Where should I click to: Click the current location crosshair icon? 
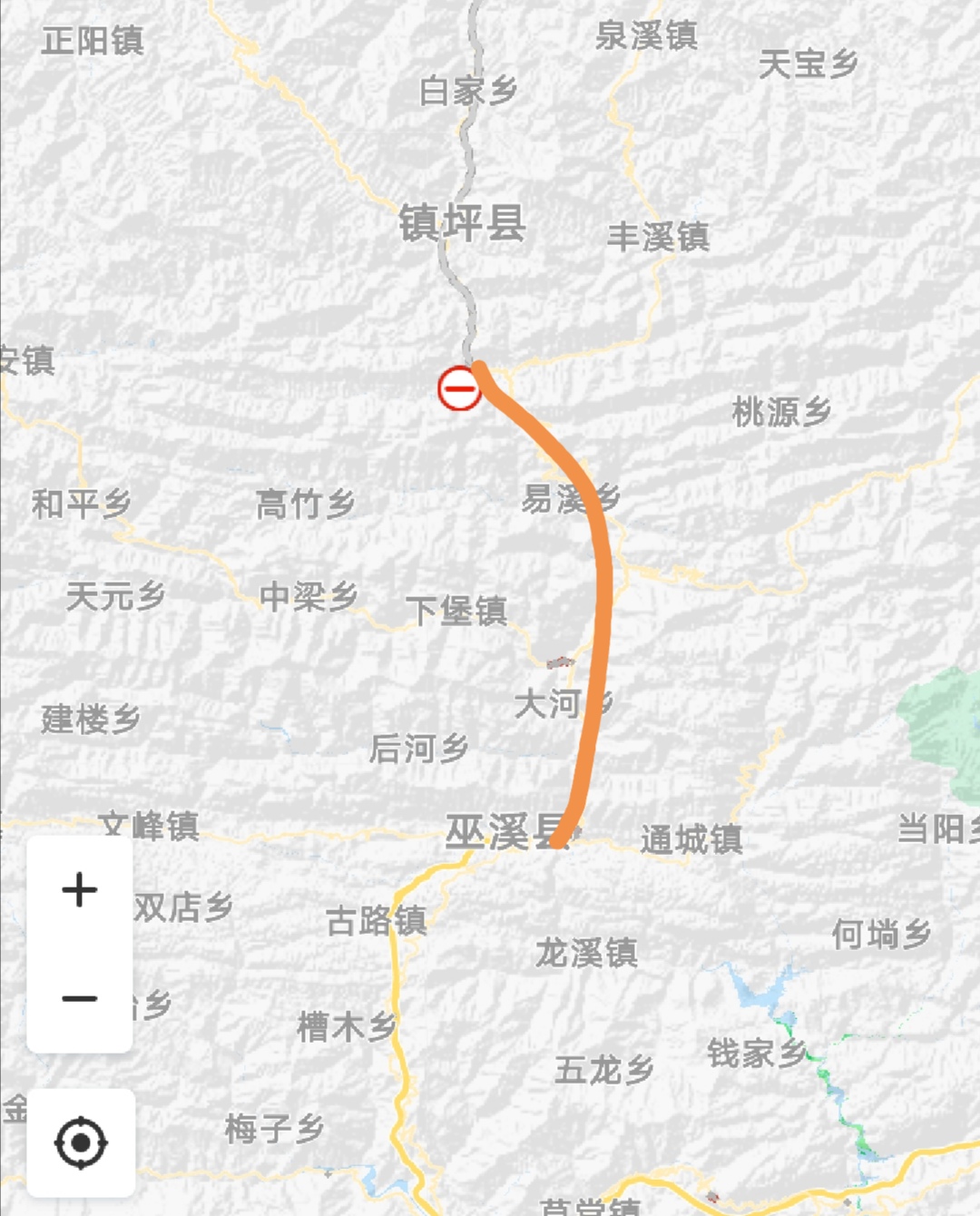tap(80, 1139)
